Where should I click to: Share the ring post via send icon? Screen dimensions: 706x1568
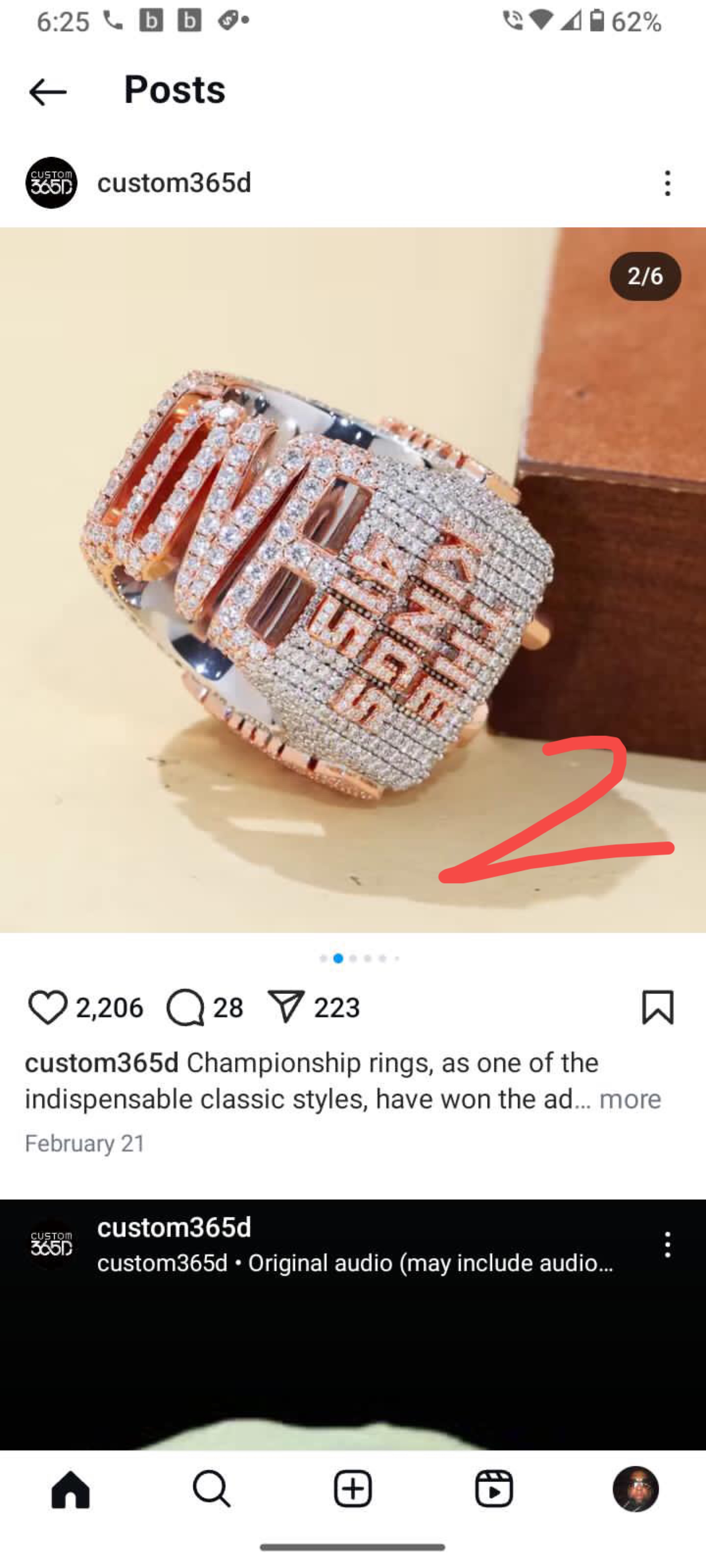pyautogui.click(x=286, y=1007)
